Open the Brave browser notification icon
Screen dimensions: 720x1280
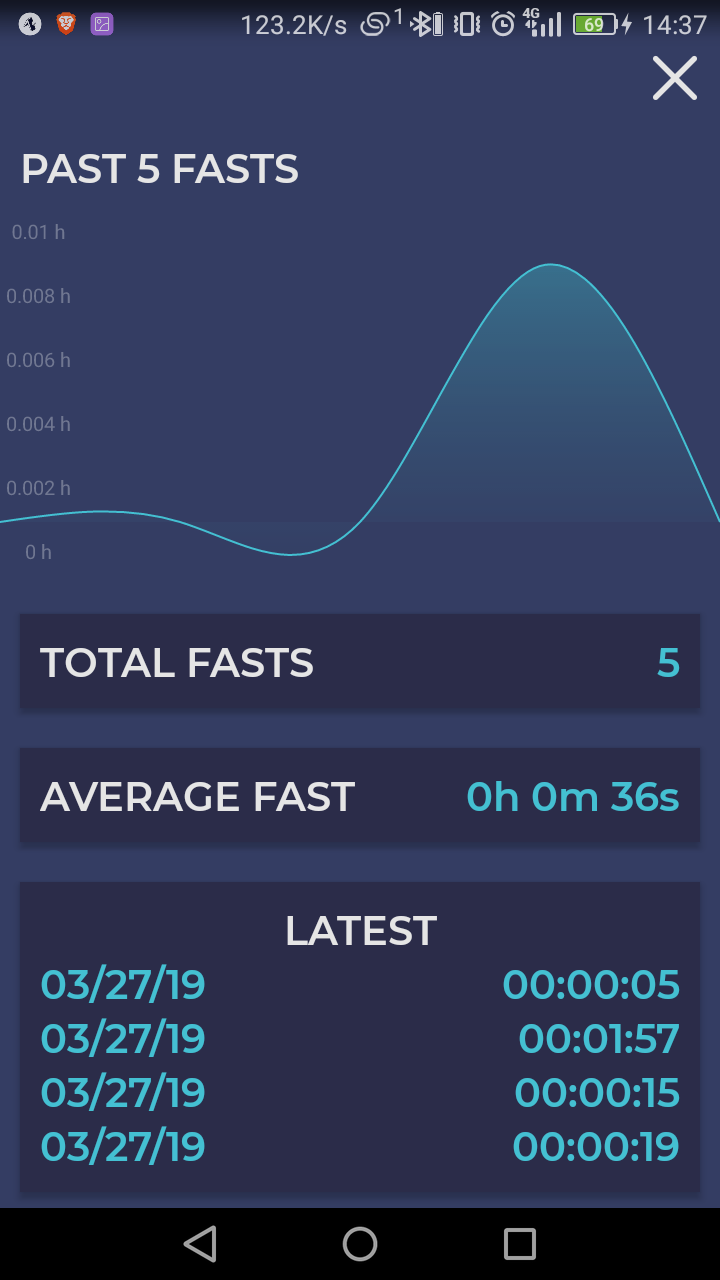66,23
